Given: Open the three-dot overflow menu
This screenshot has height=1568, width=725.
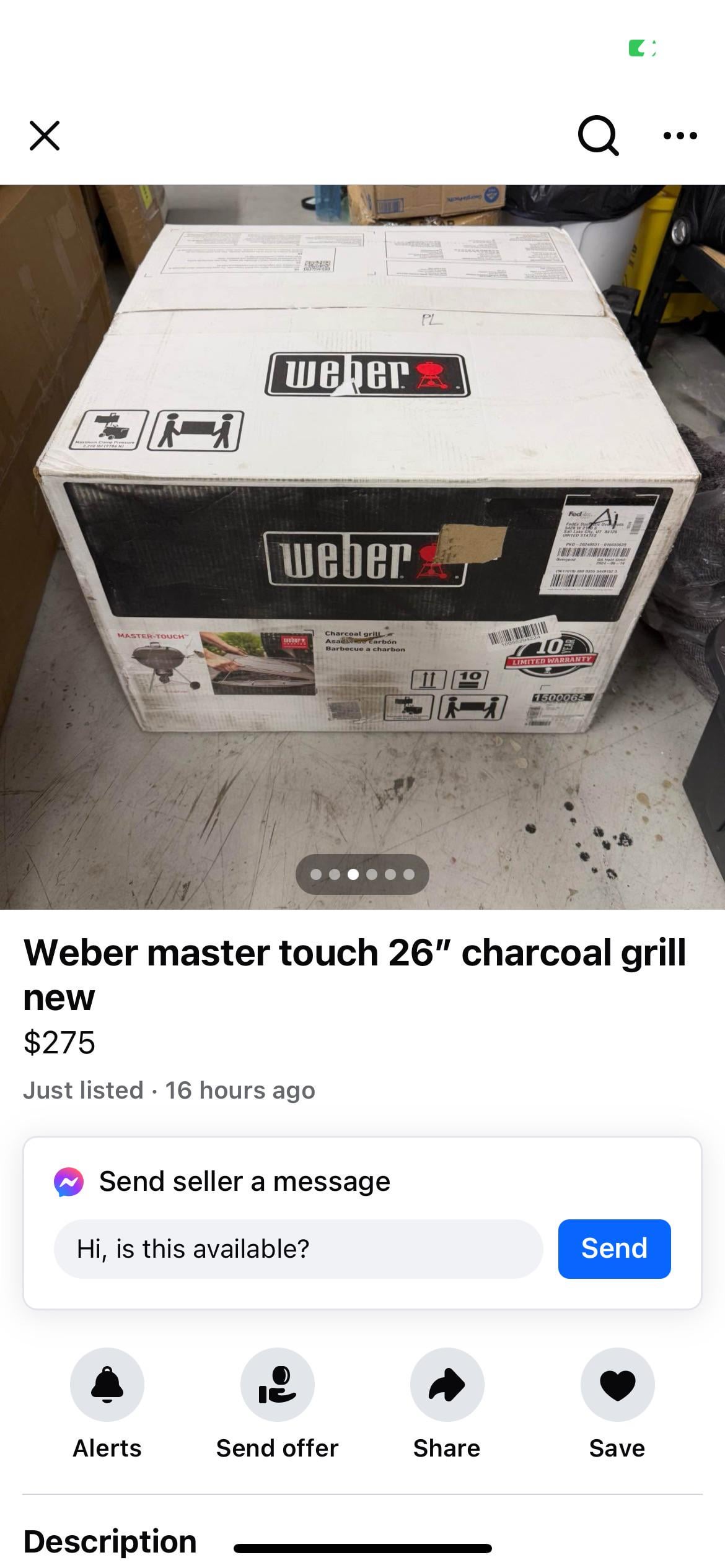Looking at the screenshot, I should pyautogui.click(x=680, y=136).
